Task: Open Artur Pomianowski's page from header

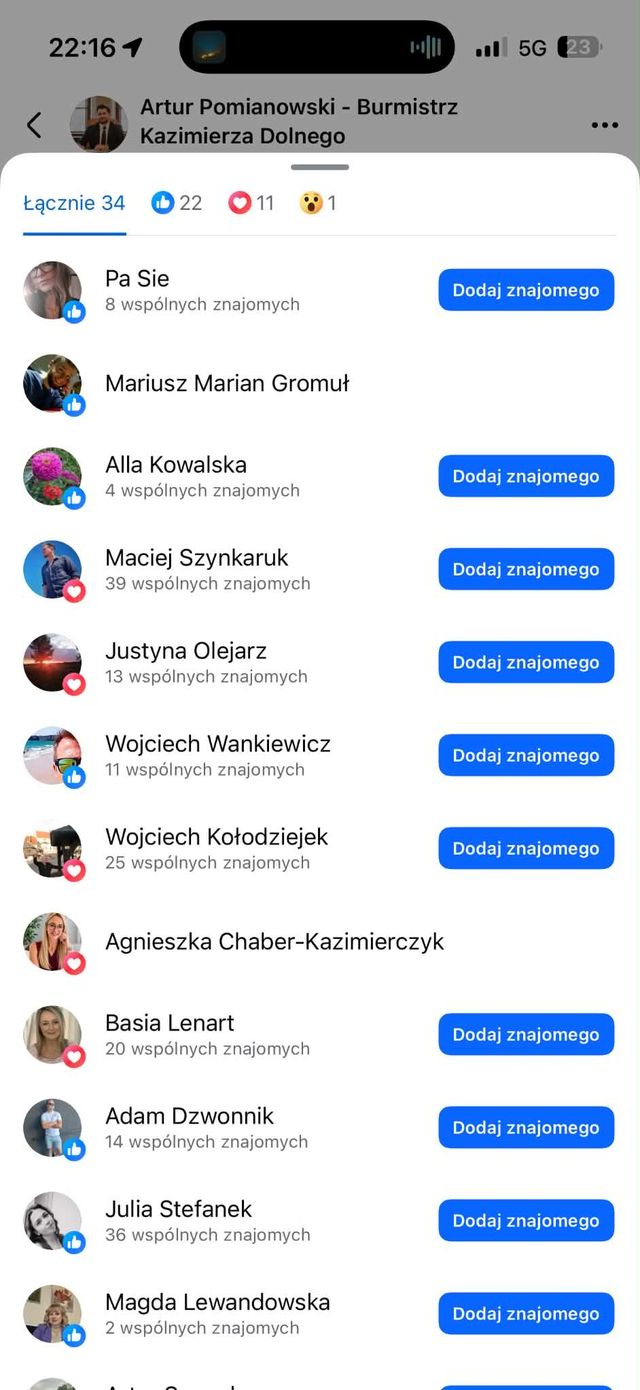Action: pyautogui.click(x=298, y=121)
